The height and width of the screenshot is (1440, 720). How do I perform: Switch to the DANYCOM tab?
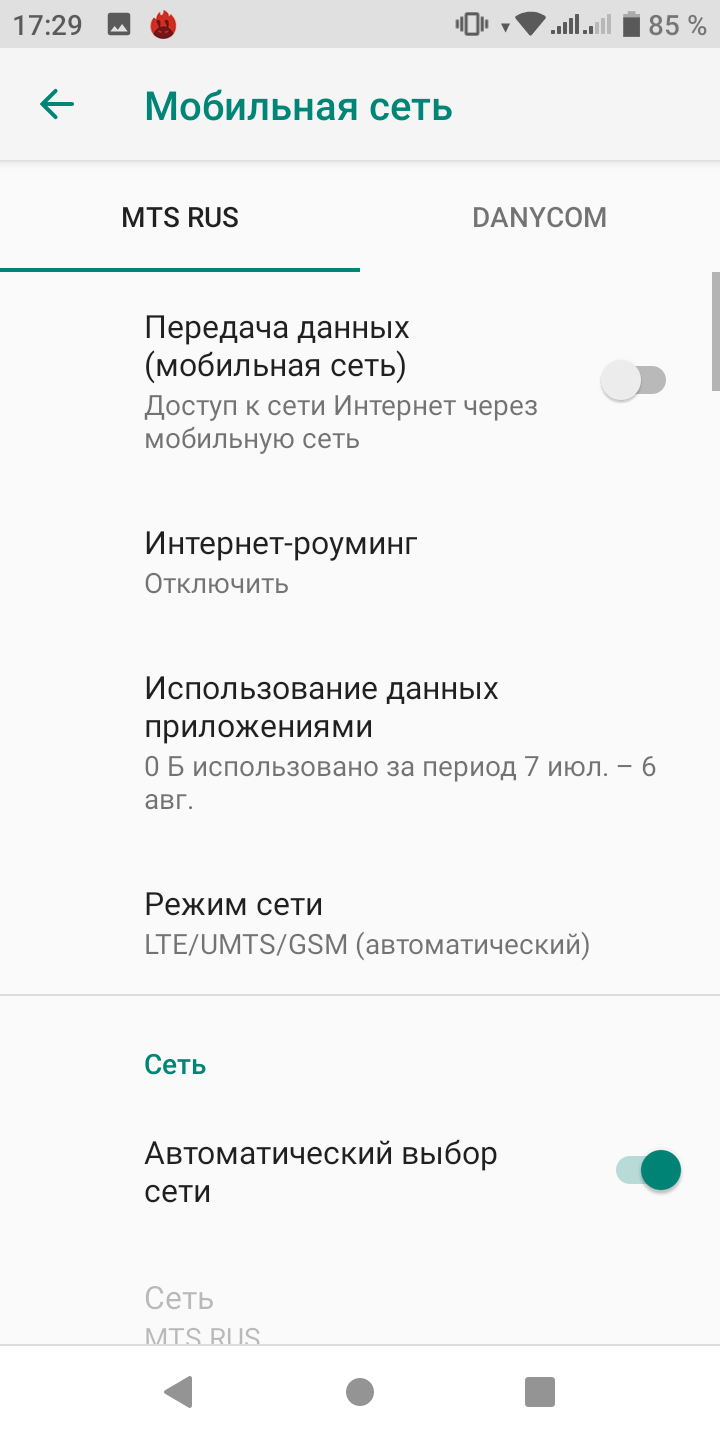point(539,217)
